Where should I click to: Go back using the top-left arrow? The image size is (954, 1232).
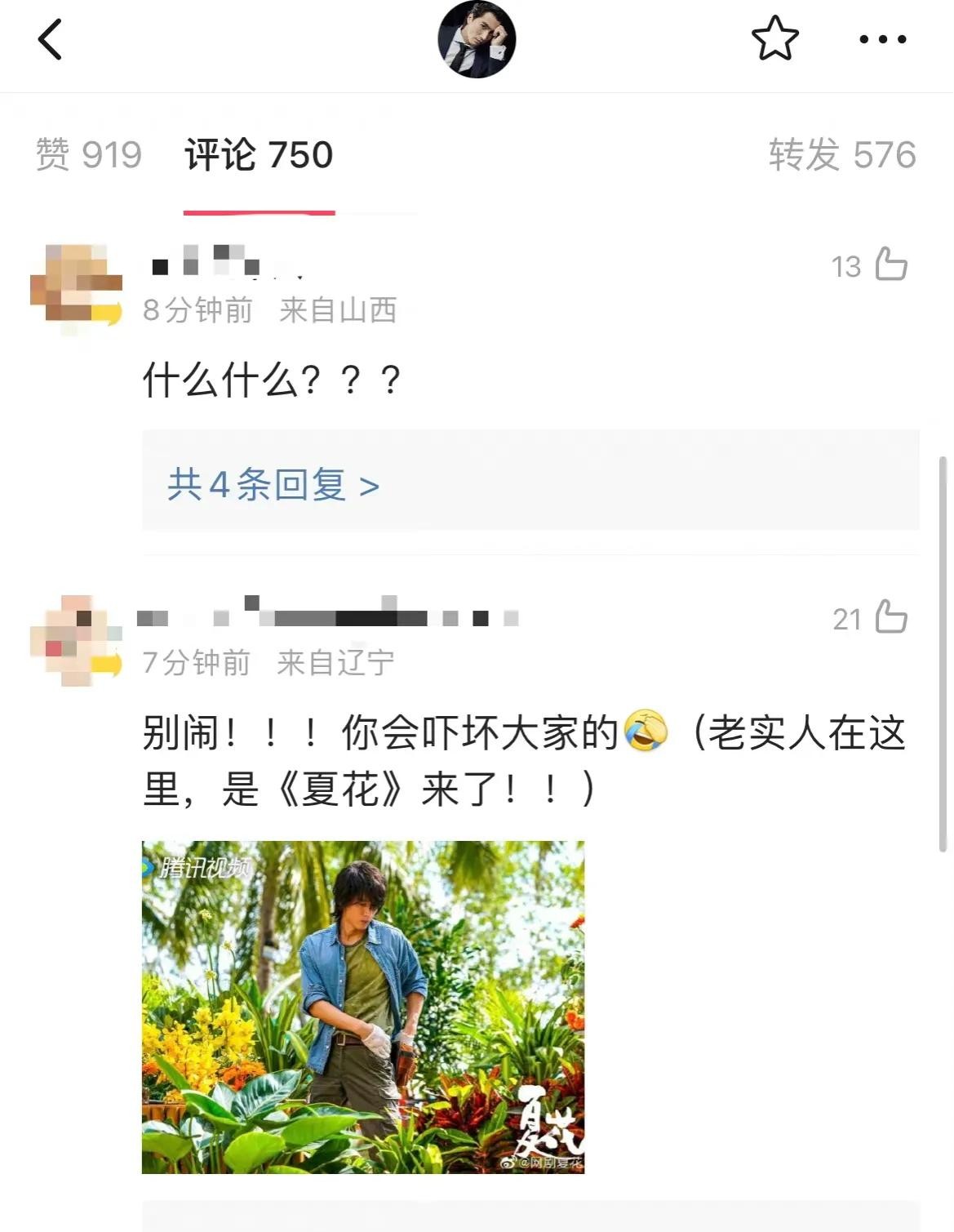pyautogui.click(x=51, y=39)
